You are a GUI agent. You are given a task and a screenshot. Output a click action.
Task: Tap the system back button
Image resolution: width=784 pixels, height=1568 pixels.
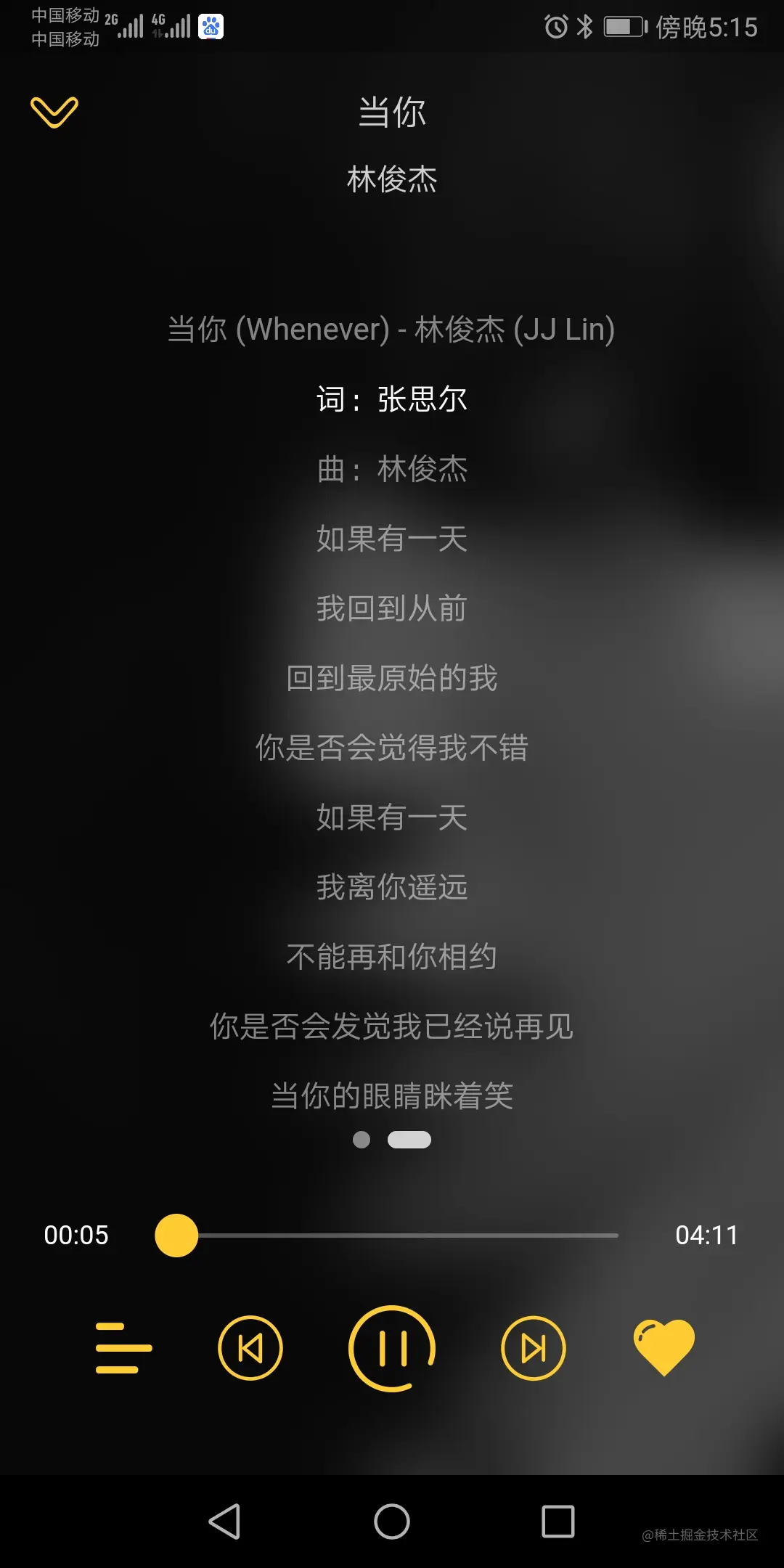(x=225, y=1522)
